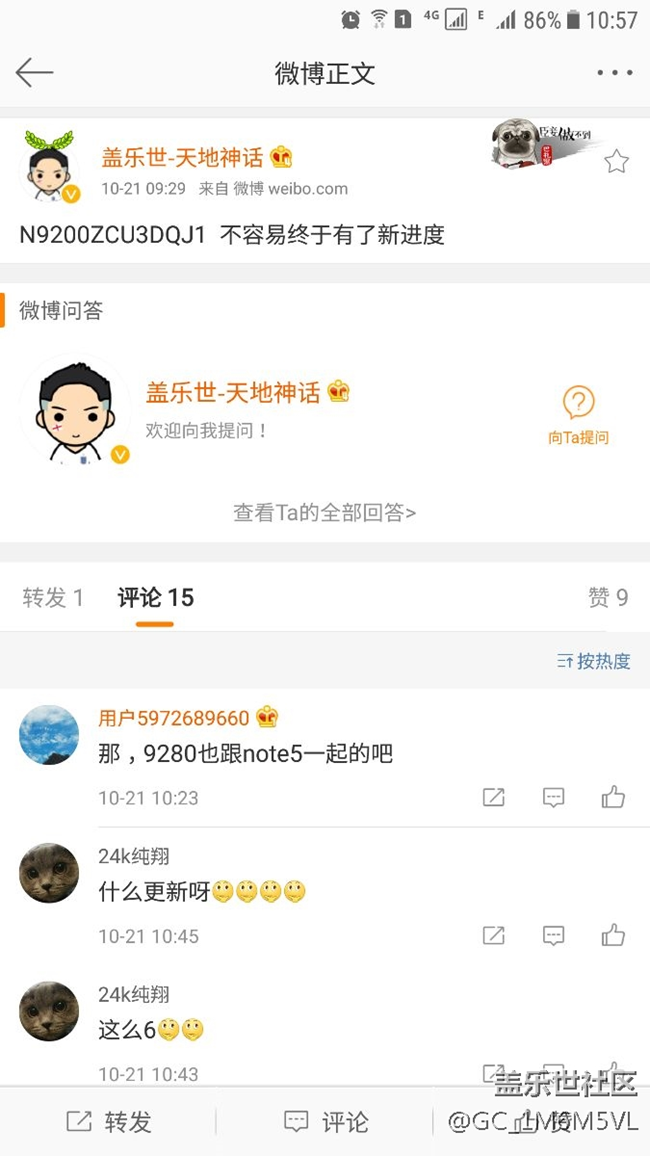Open the post author's avatar
Viewport: 650px width, 1156px height.
click(49, 167)
